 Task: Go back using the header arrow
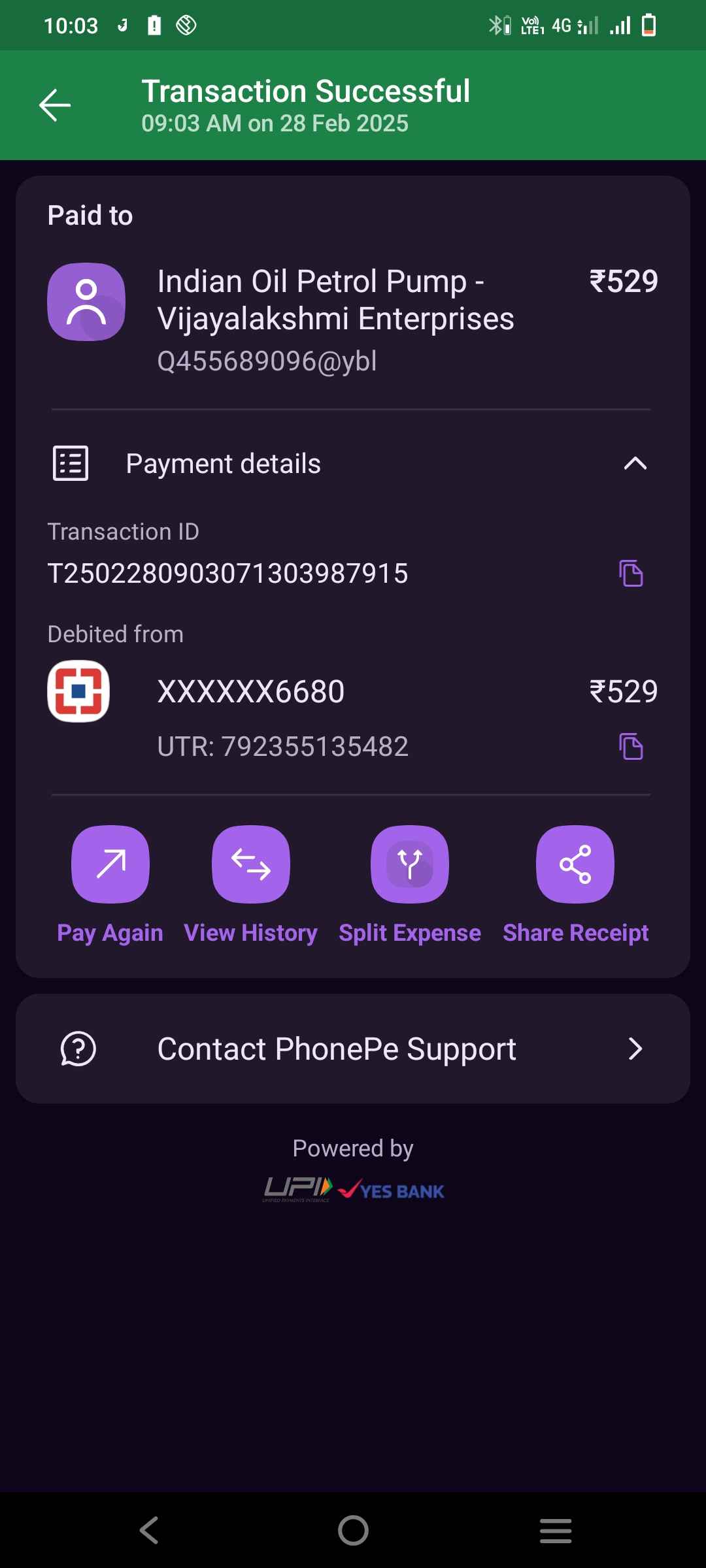55,105
